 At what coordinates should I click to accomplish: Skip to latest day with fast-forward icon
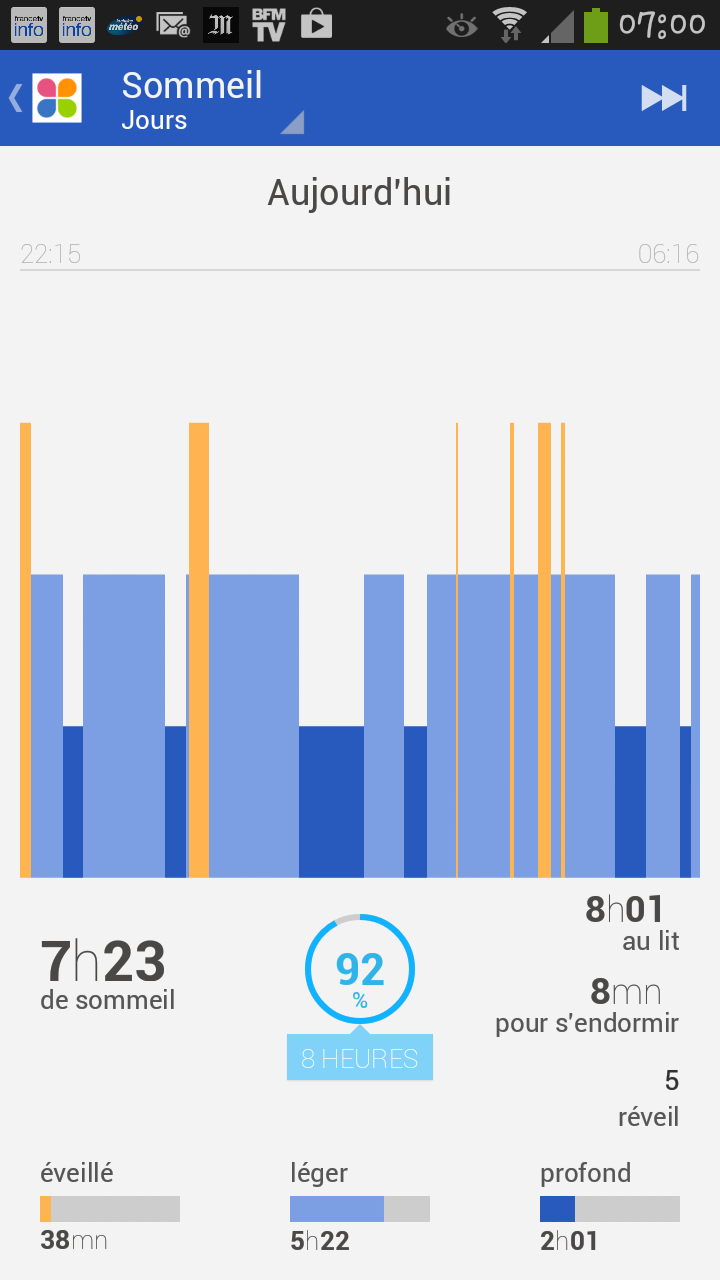pos(664,98)
